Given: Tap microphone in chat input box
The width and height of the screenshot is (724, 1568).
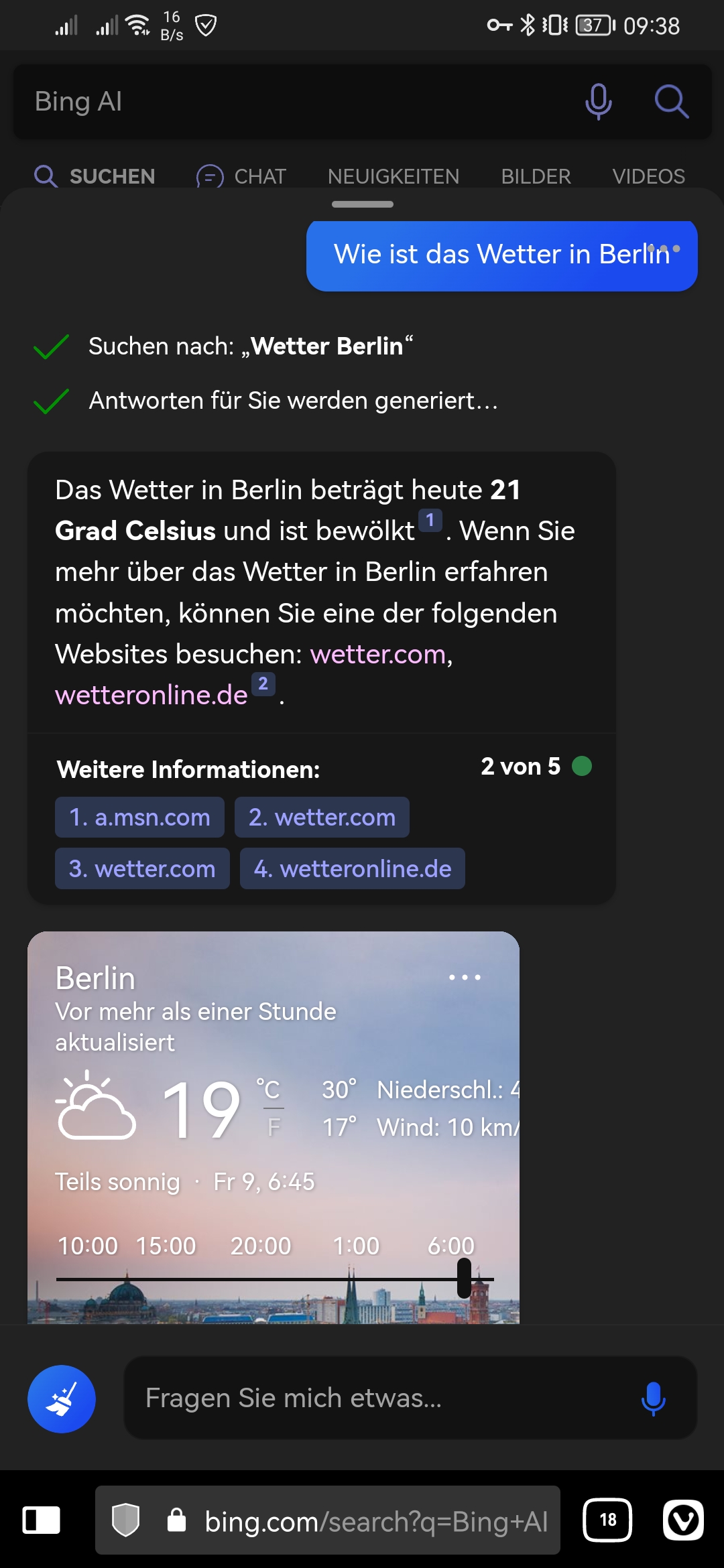Looking at the screenshot, I should coord(653,1398).
